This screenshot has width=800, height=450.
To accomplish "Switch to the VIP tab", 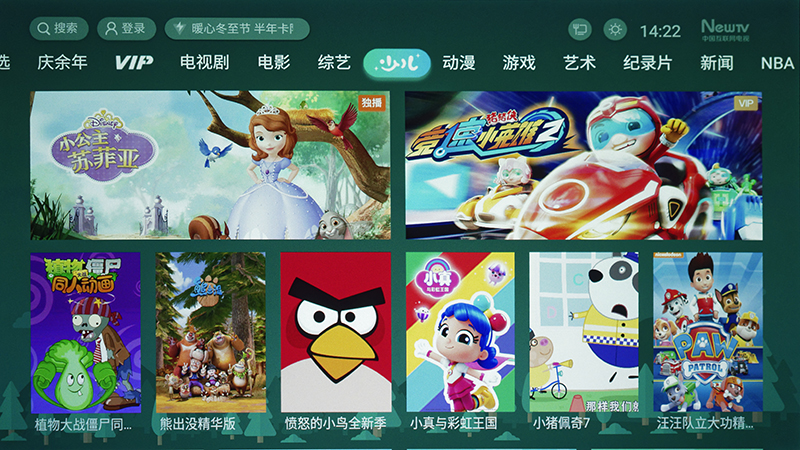I will pyautogui.click(x=133, y=63).
